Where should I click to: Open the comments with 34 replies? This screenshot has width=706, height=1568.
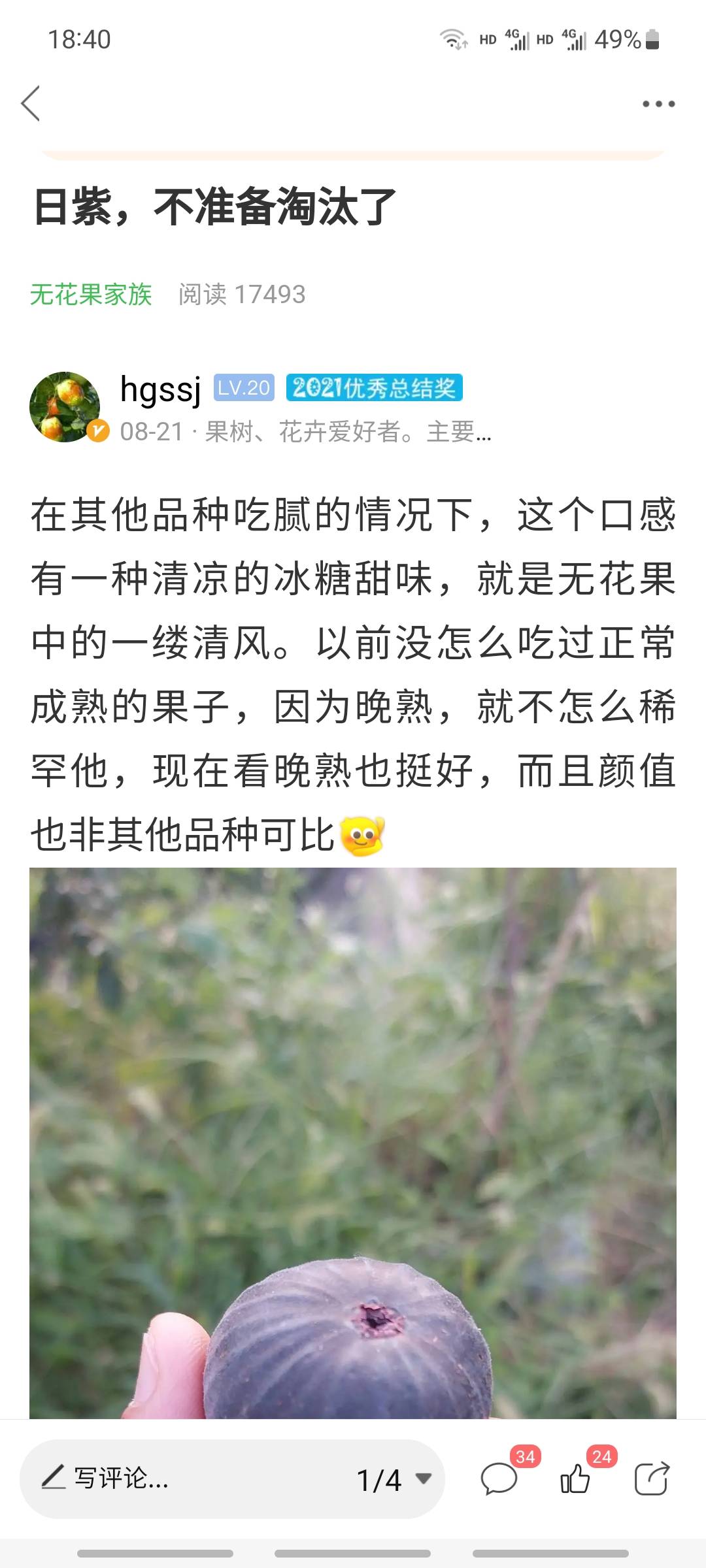(500, 1478)
